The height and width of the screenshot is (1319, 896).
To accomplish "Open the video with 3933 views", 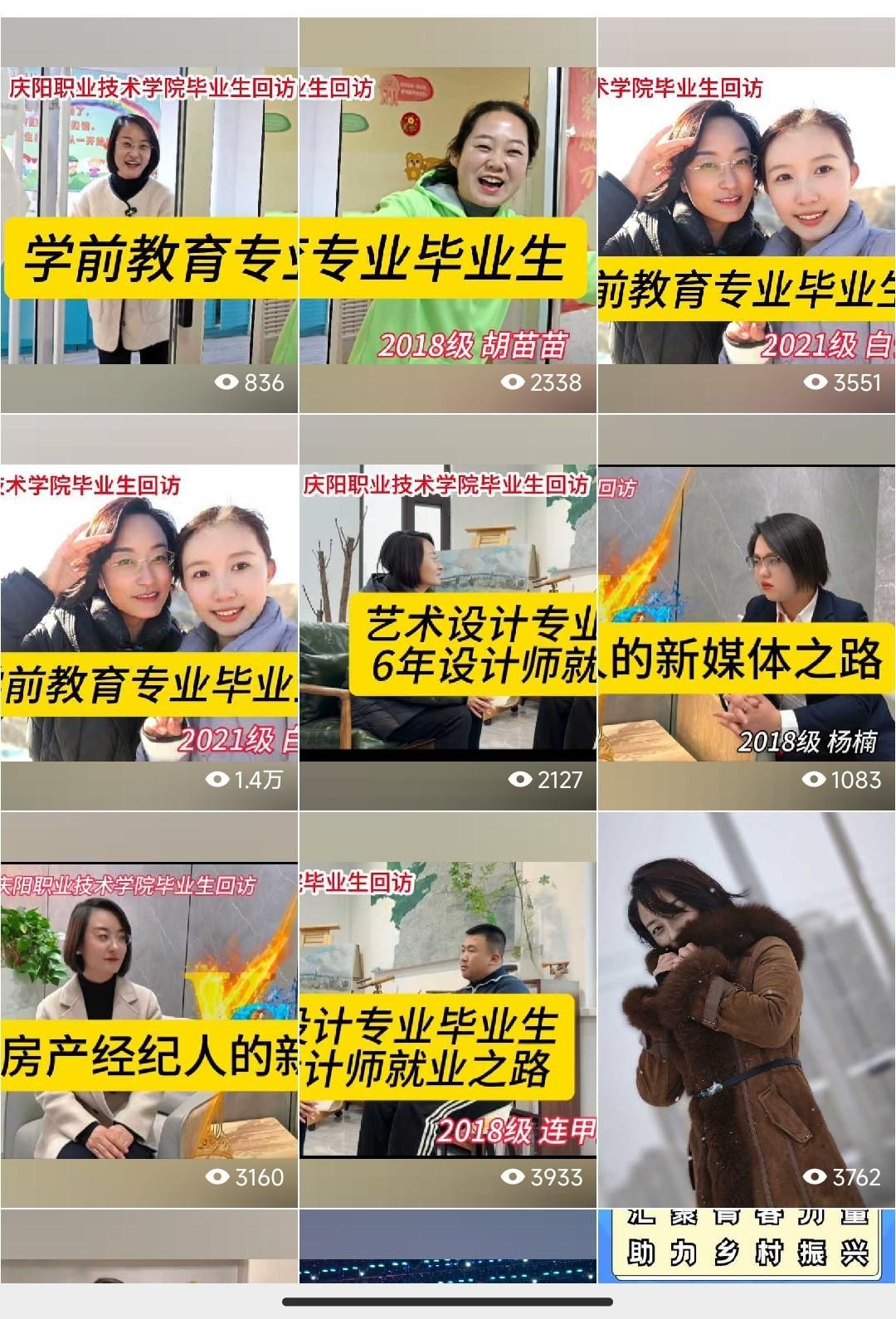I will 448,1010.
